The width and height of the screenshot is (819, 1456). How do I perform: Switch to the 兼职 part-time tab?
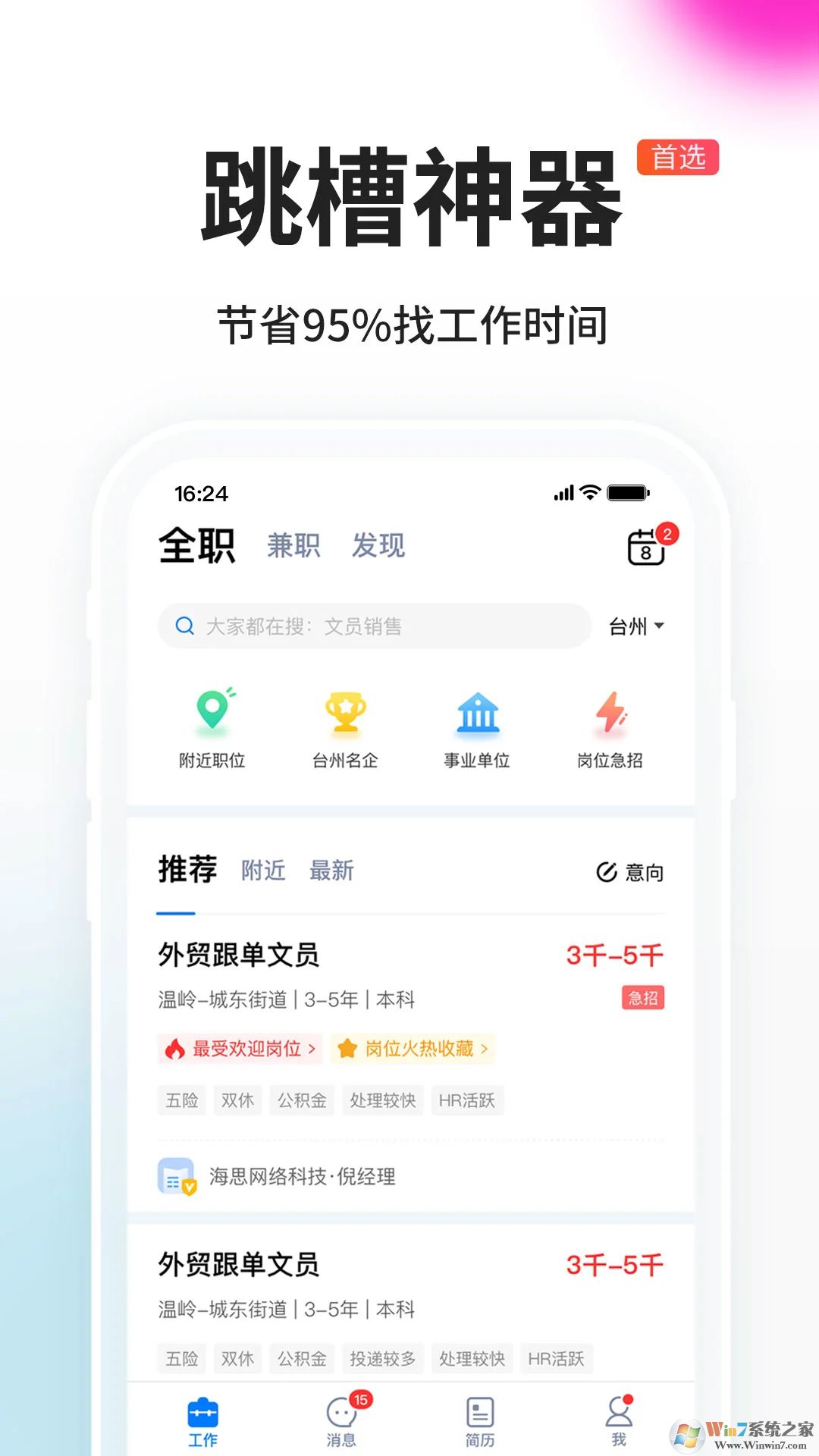294,546
